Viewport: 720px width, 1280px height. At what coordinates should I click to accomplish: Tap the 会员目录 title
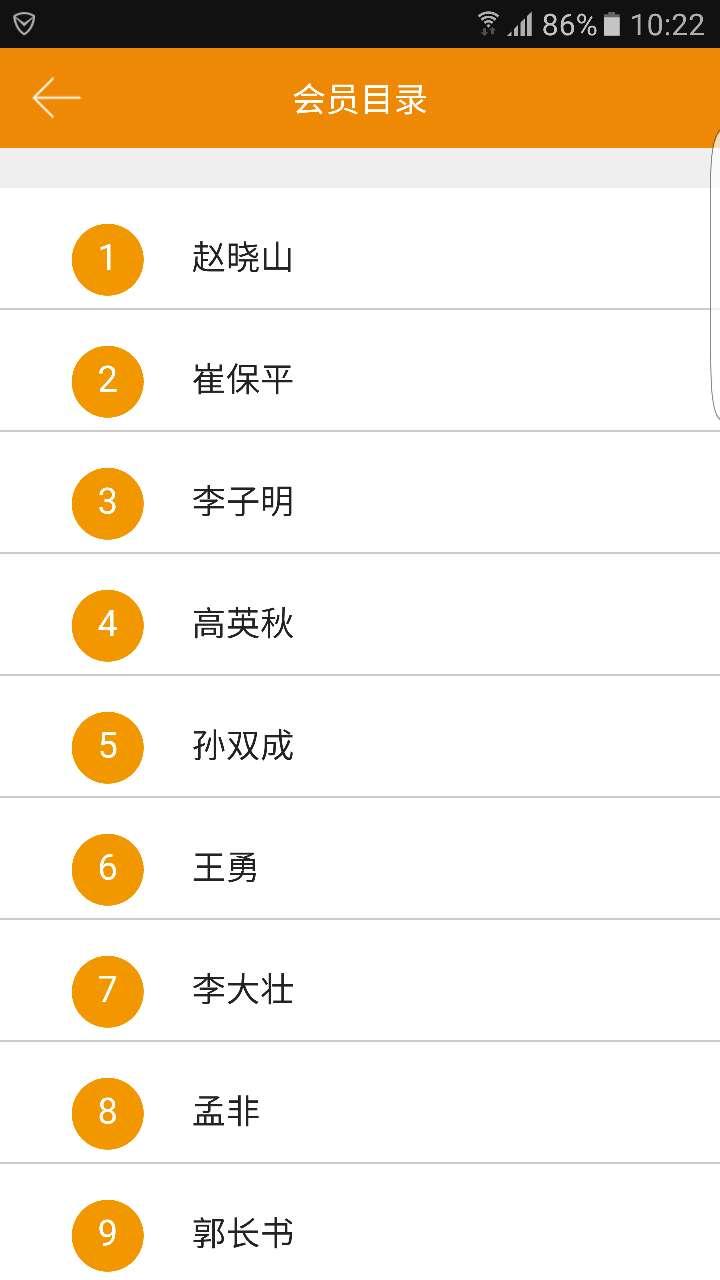(x=360, y=97)
